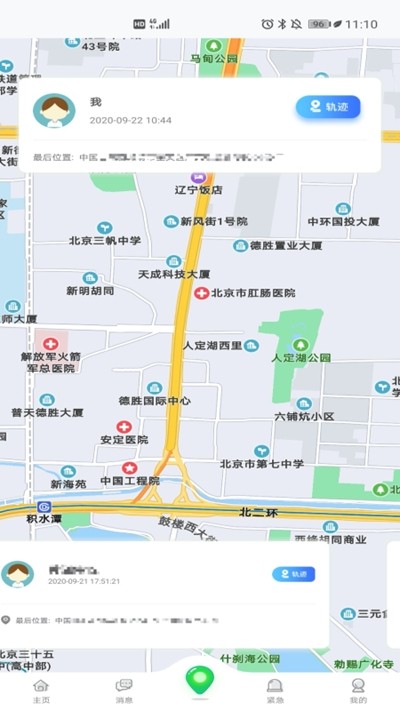Screen dimensions: 400x711
Task: Open the location card dated 2020-09-21 17:51:21
Action: tap(164, 595)
